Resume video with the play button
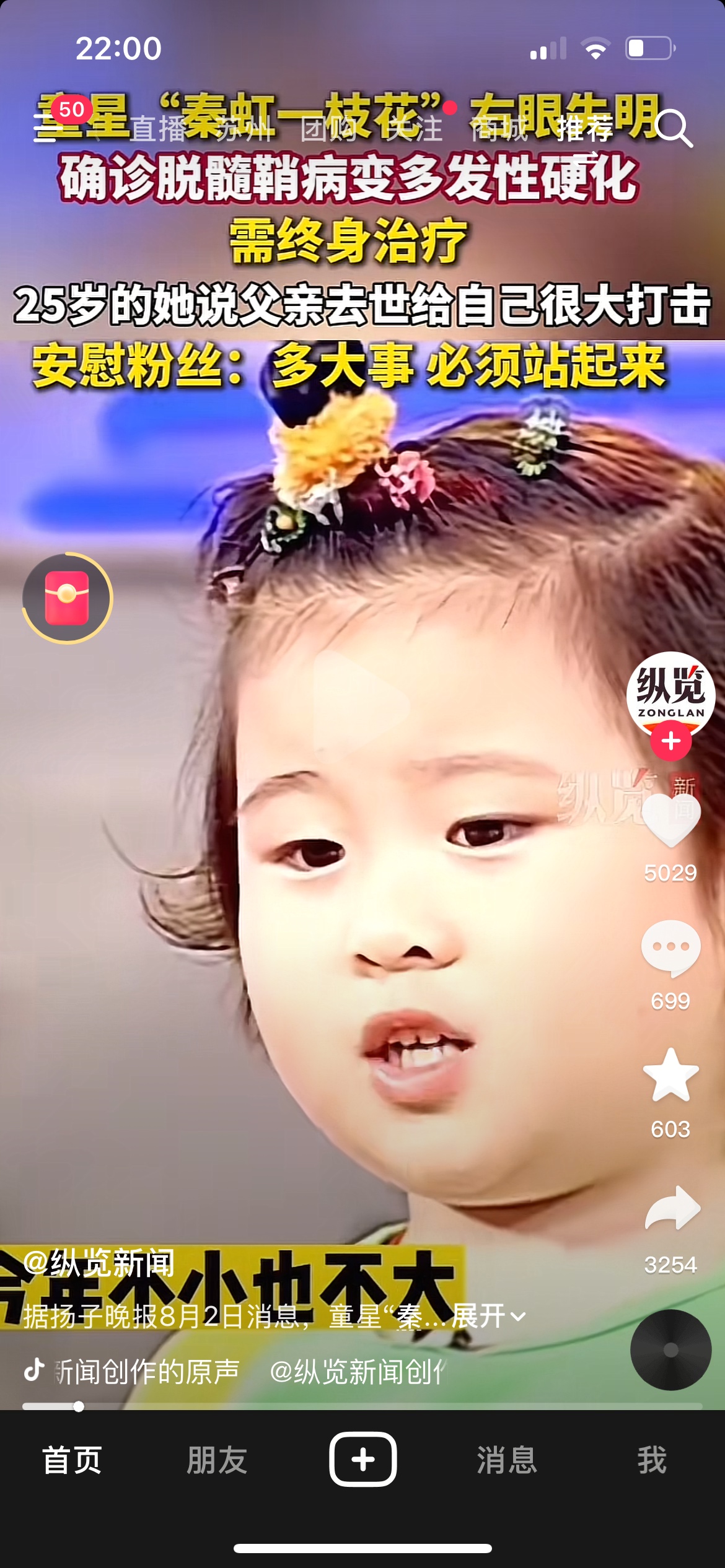725x1568 pixels. 362,705
